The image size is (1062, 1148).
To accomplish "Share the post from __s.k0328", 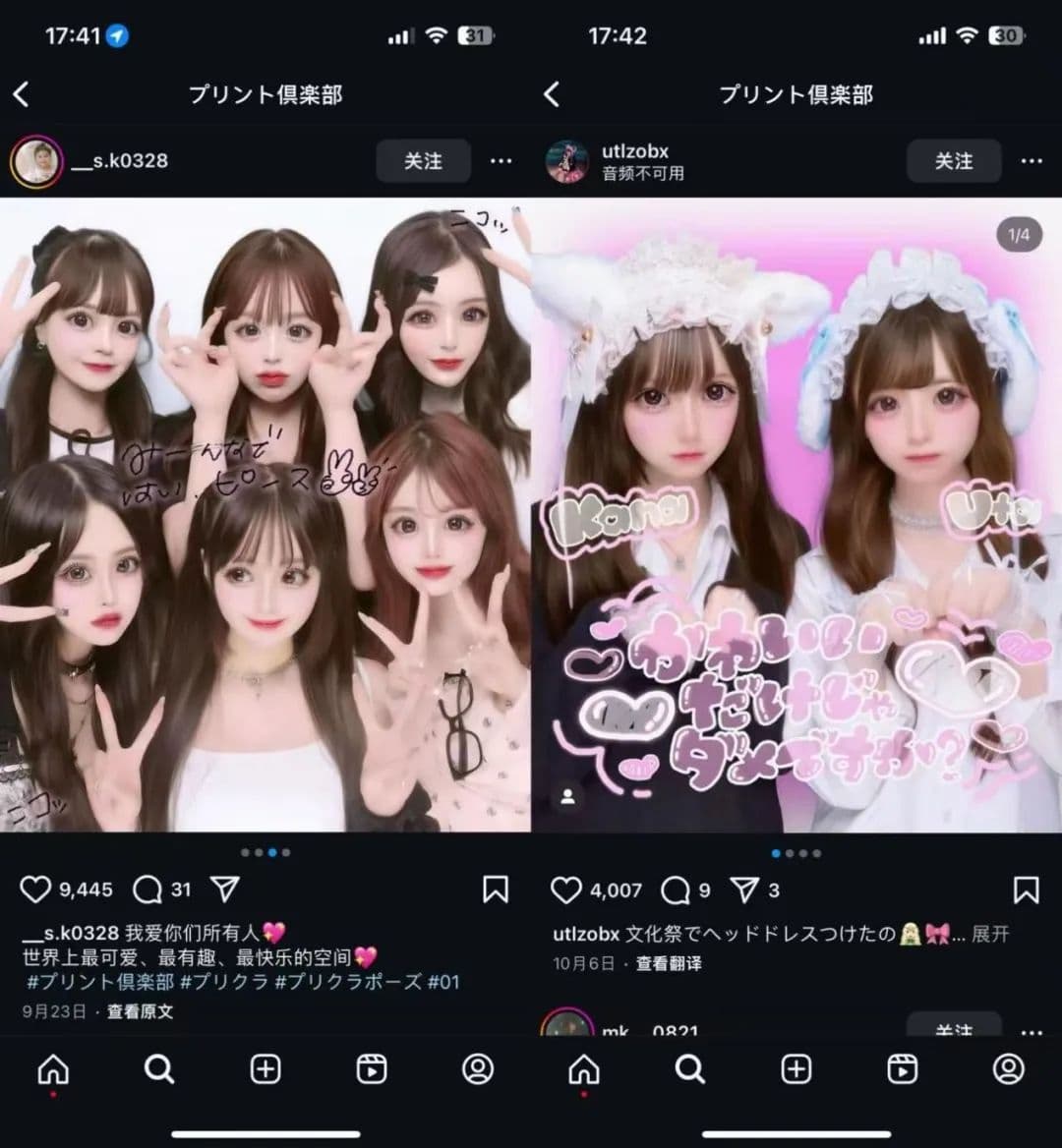I will (225, 890).
